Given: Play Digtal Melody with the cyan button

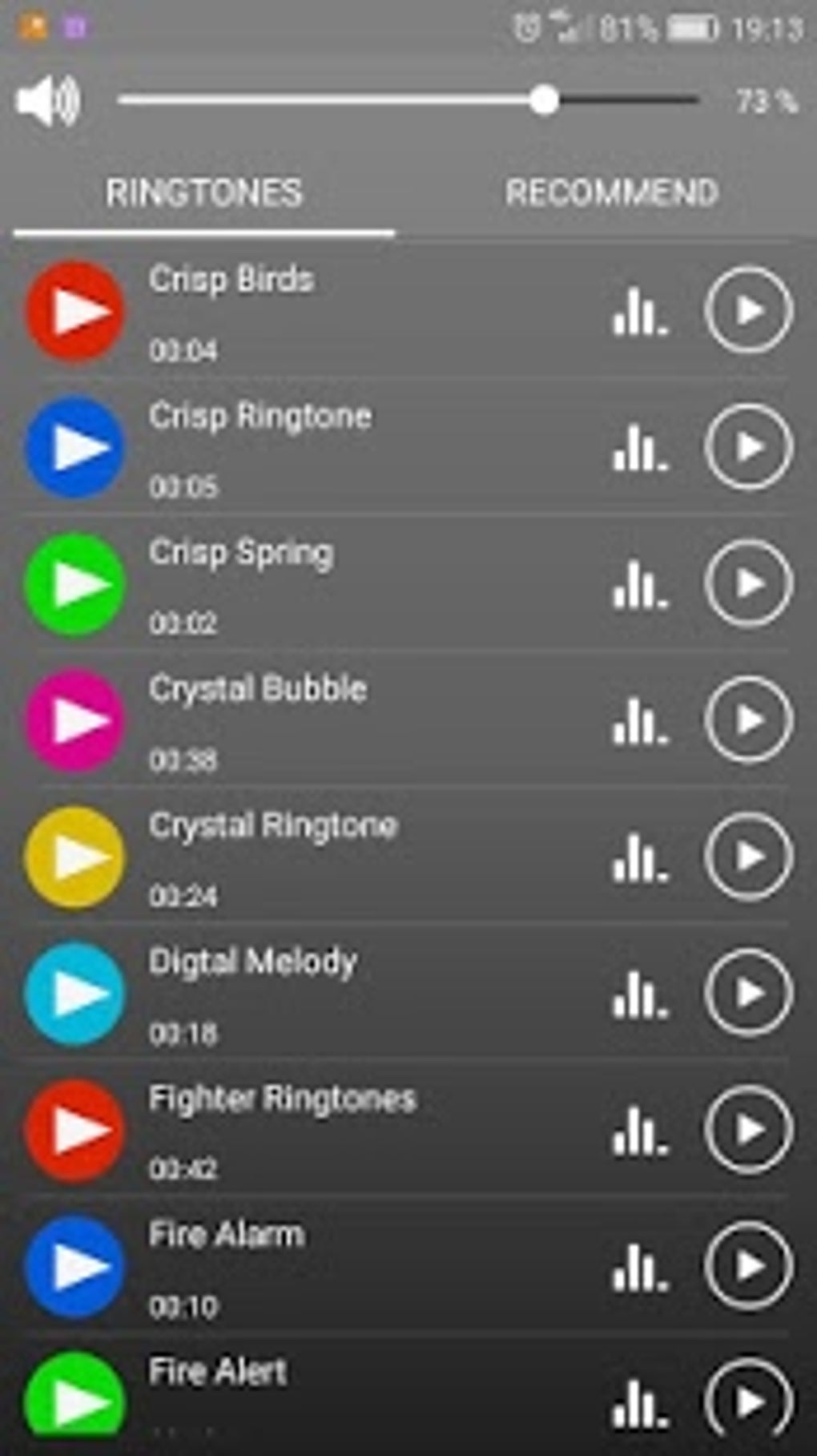Looking at the screenshot, I should tap(75, 994).
